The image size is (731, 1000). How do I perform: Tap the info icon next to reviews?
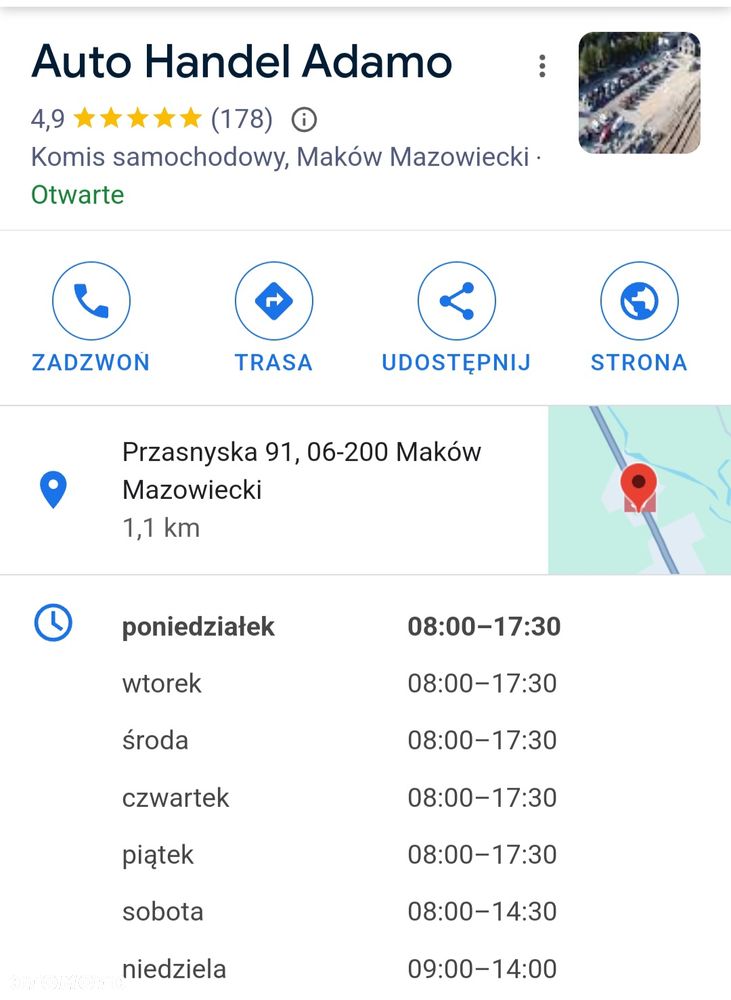pos(304,120)
